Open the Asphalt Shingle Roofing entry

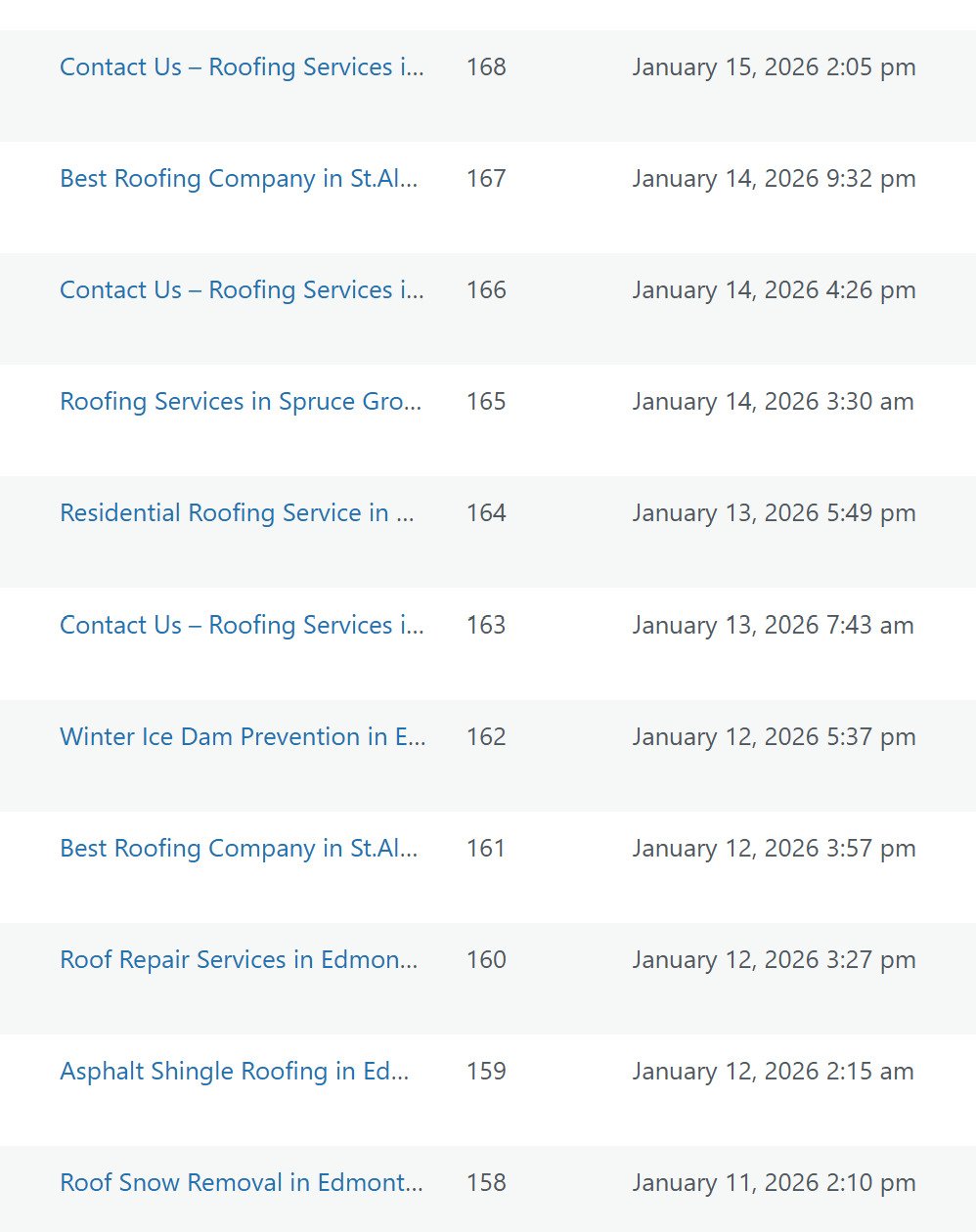(235, 1071)
